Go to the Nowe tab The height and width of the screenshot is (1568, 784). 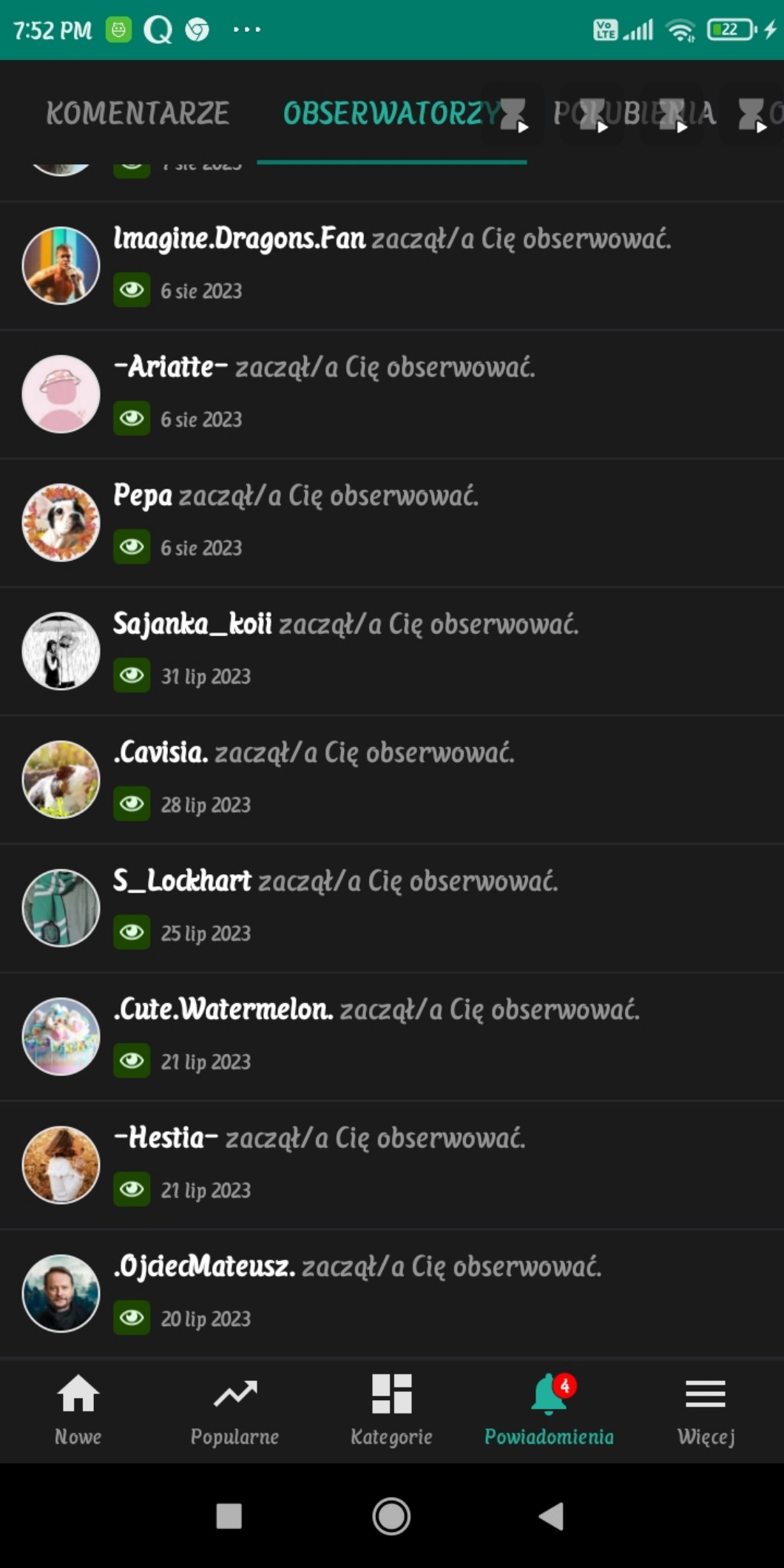click(x=78, y=1410)
